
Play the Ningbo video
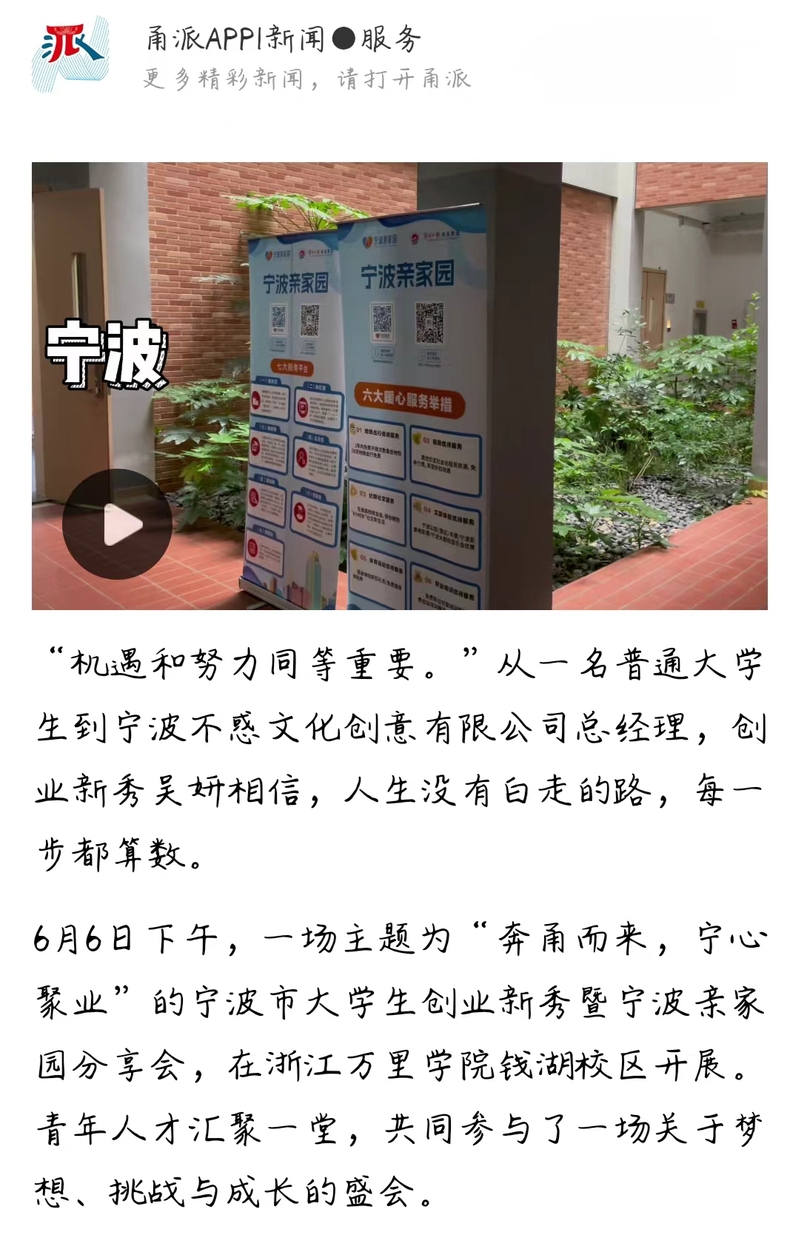point(118,524)
